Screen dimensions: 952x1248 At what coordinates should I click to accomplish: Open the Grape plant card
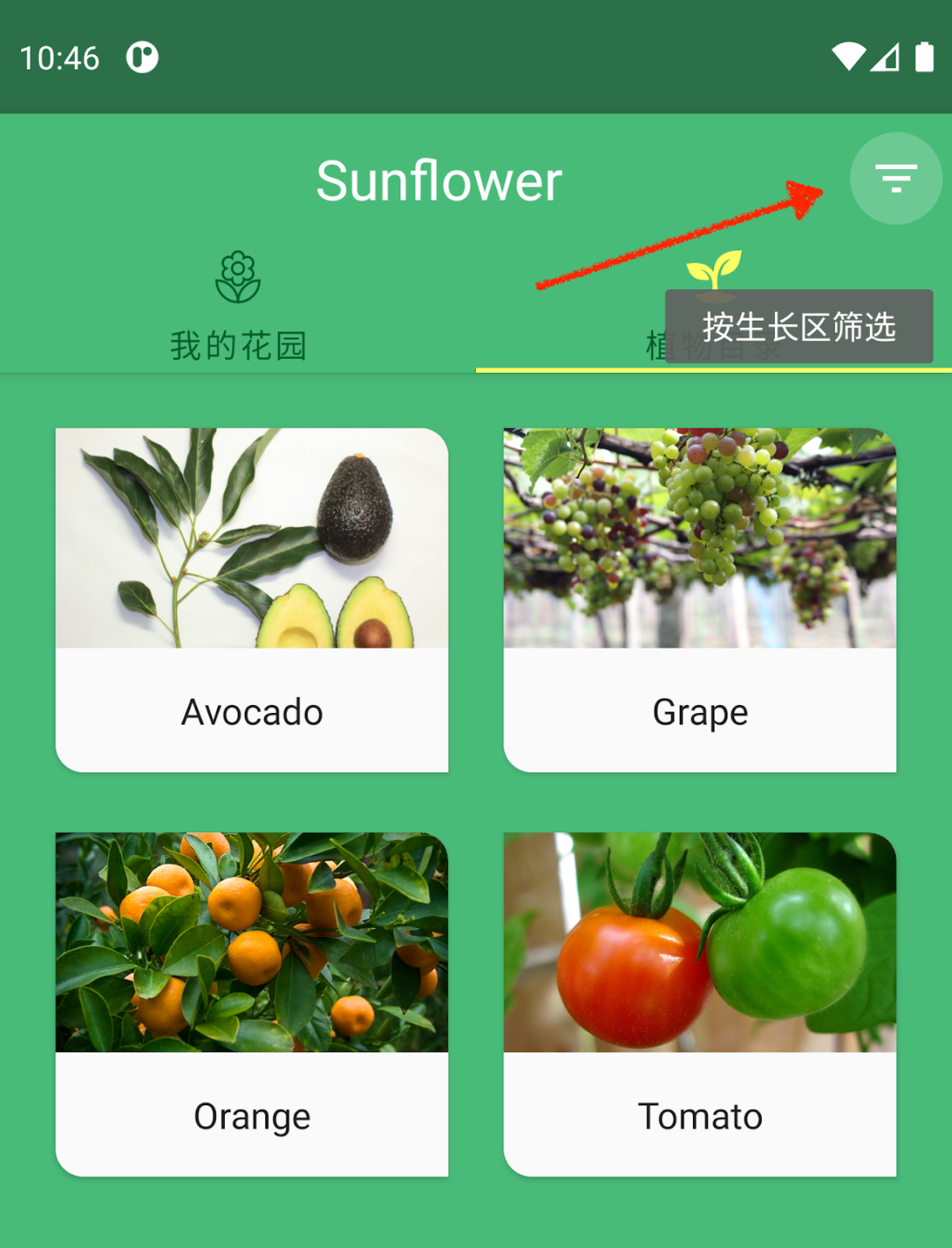tap(700, 599)
